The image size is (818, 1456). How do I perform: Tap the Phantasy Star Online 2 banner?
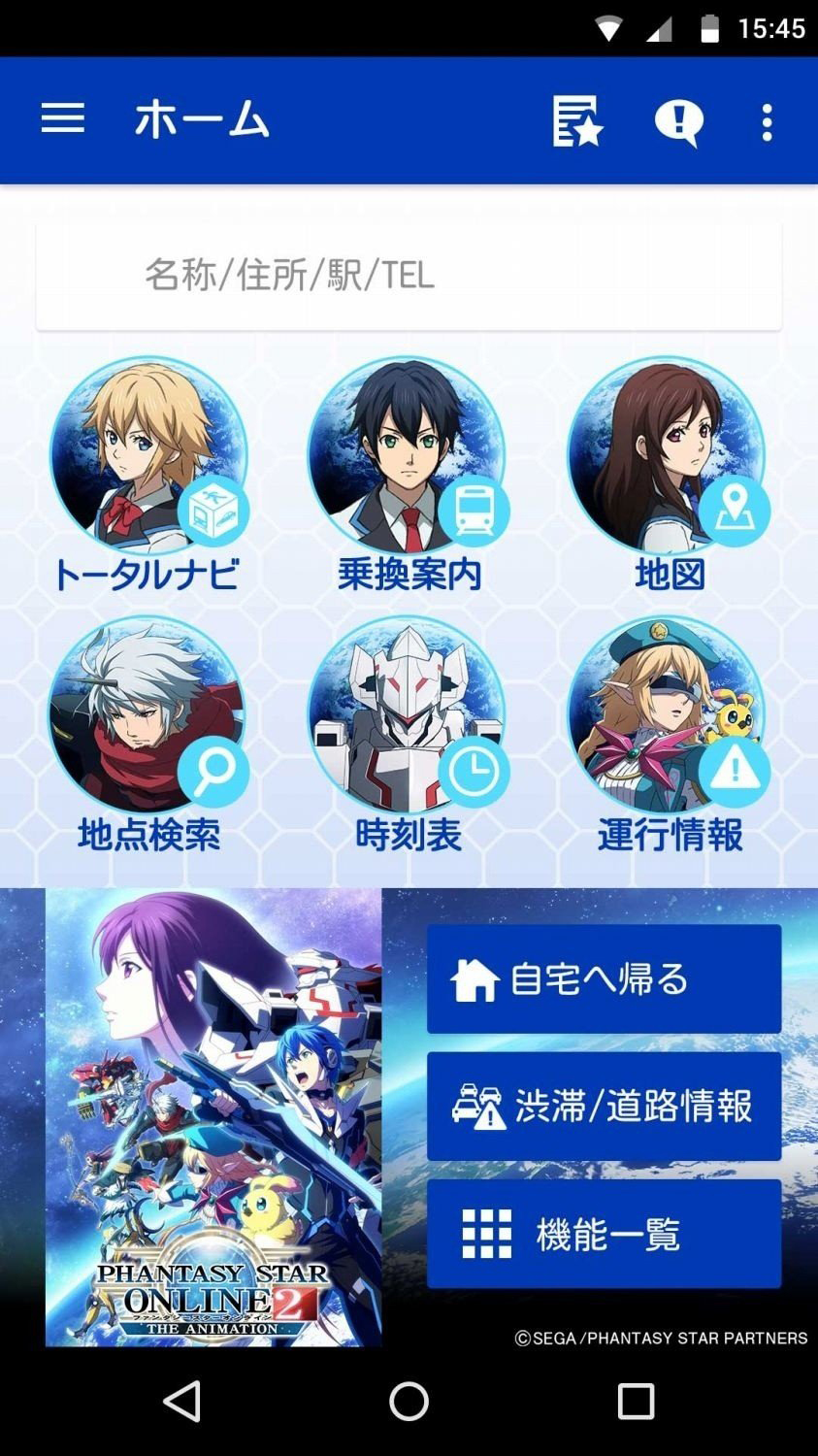click(x=213, y=1116)
